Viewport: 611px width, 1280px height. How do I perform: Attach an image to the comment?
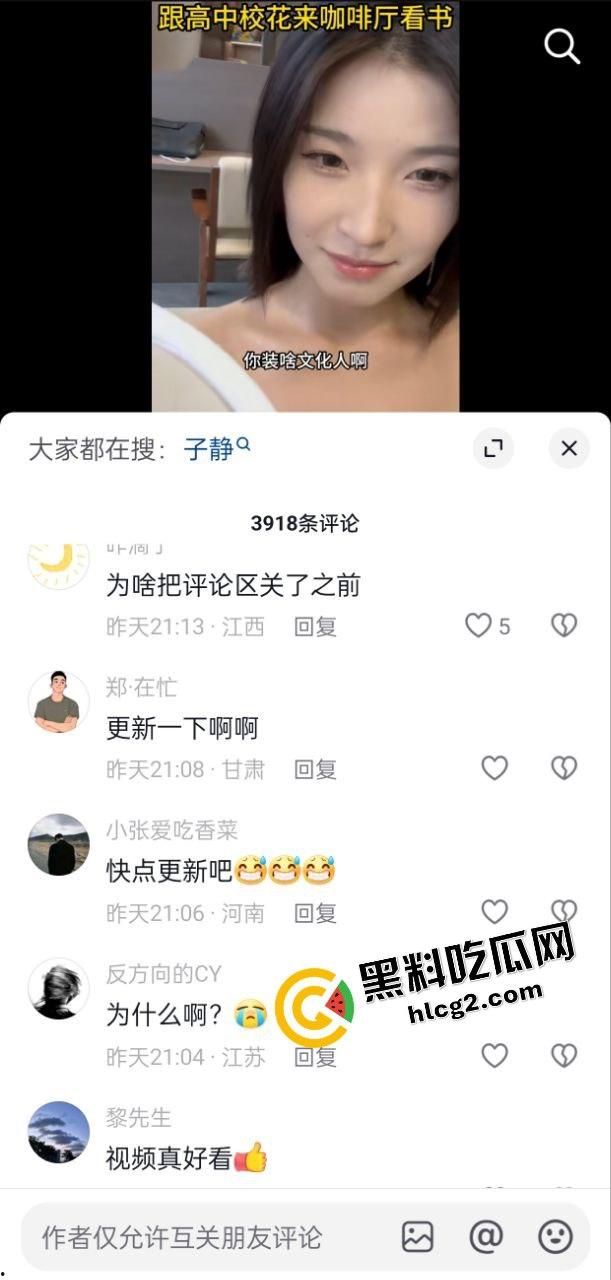coord(418,1237)
